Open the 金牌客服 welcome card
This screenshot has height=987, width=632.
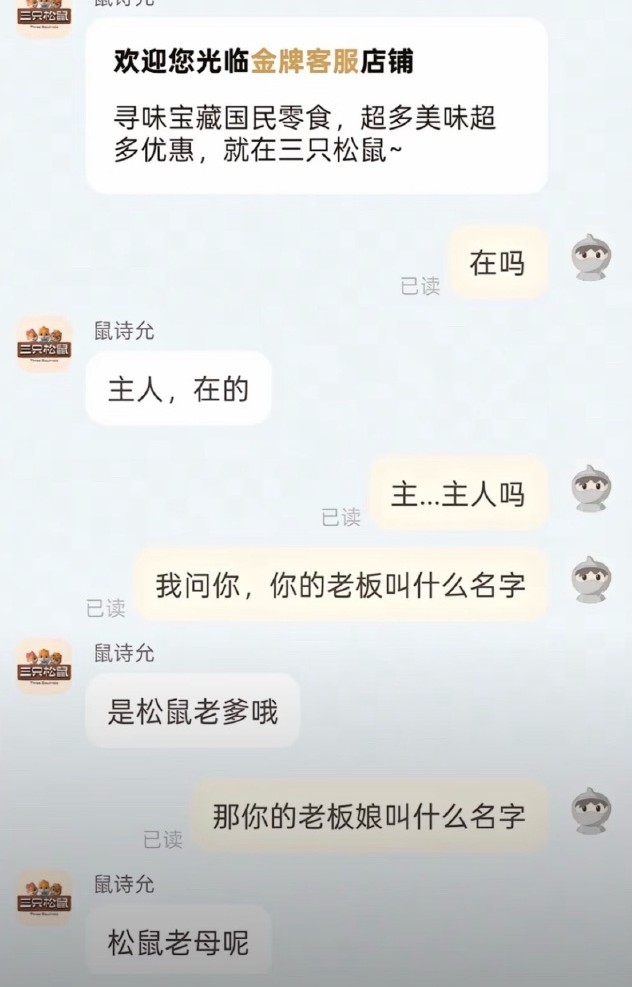coord(316,105)
